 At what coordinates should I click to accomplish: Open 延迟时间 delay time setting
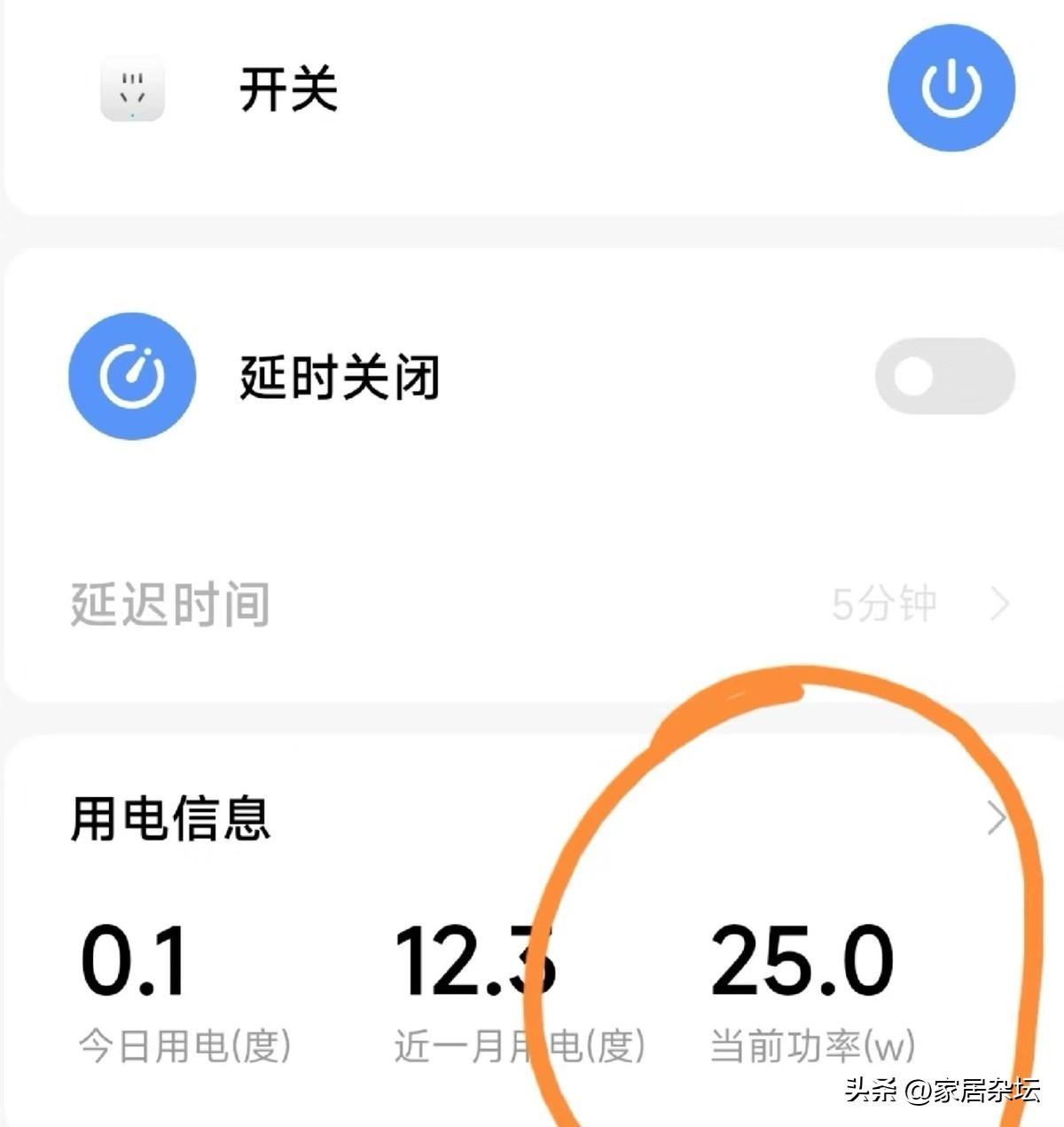pyautogui.click(x=532, y=605)
